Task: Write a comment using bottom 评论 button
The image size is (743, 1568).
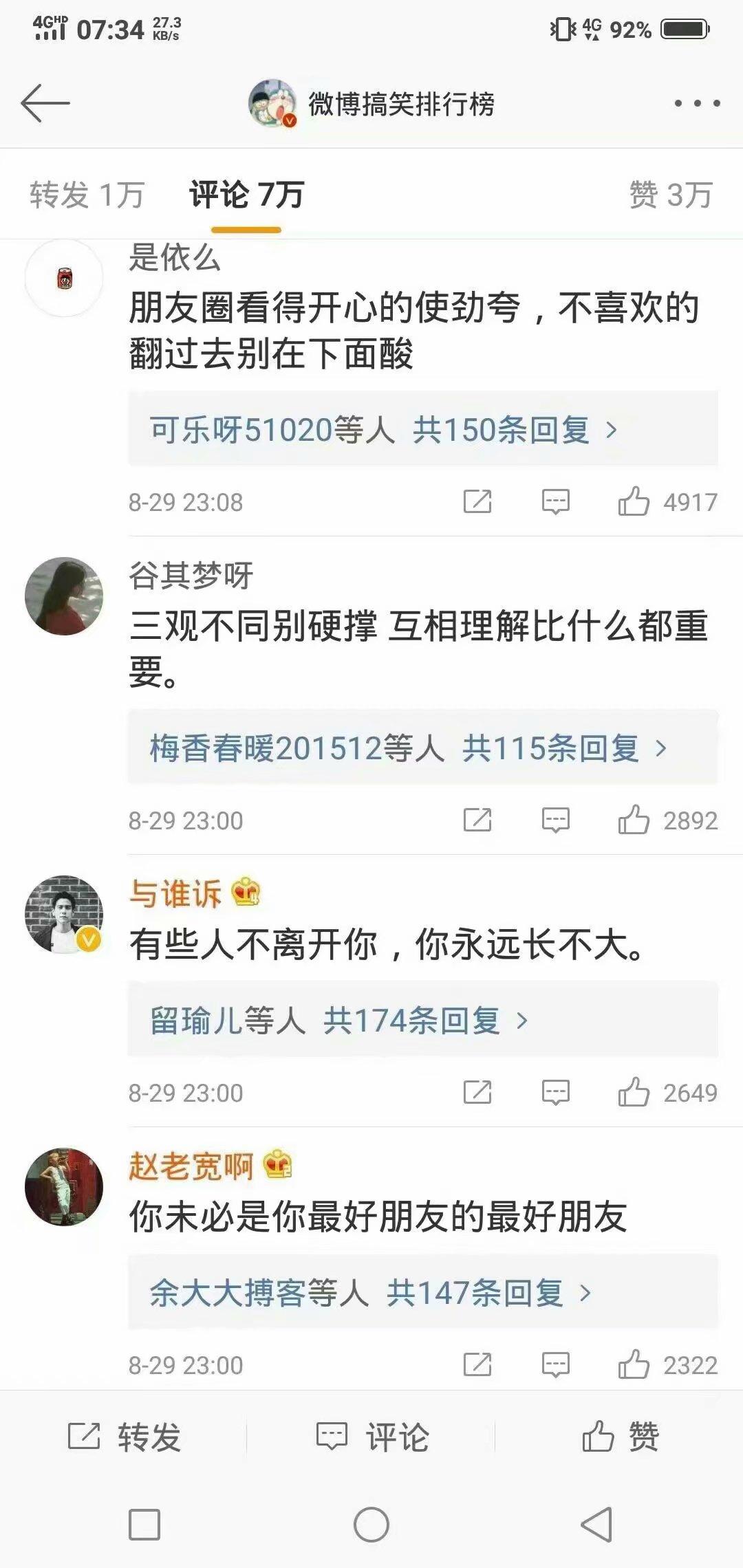Action: coord(371,1437)
